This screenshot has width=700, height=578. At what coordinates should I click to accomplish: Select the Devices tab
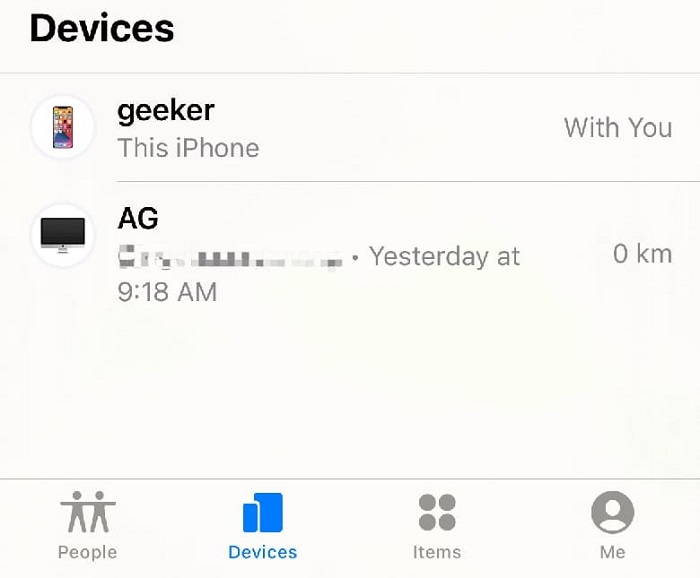click(262, 526)
